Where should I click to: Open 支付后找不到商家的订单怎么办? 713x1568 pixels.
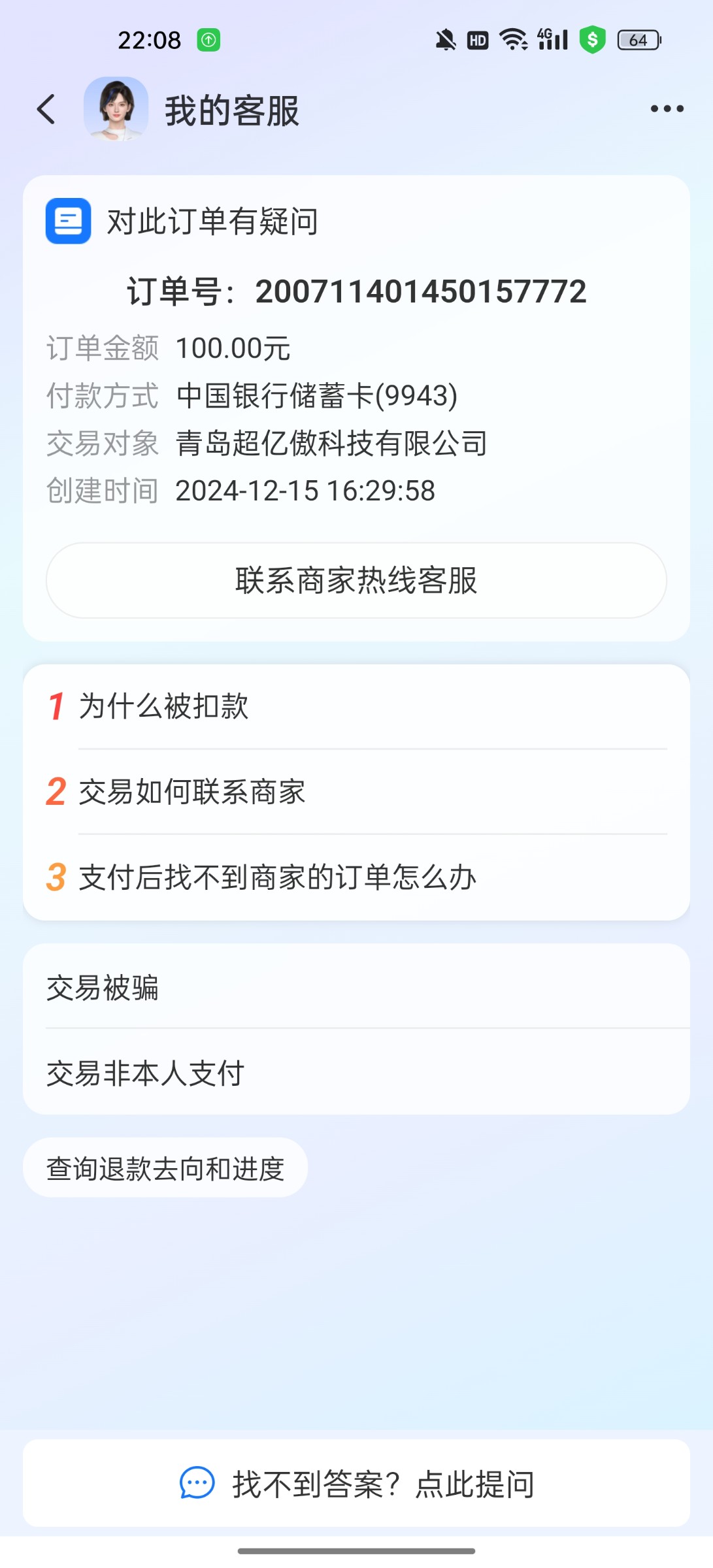pyautogui.click(x=356, y=877)
